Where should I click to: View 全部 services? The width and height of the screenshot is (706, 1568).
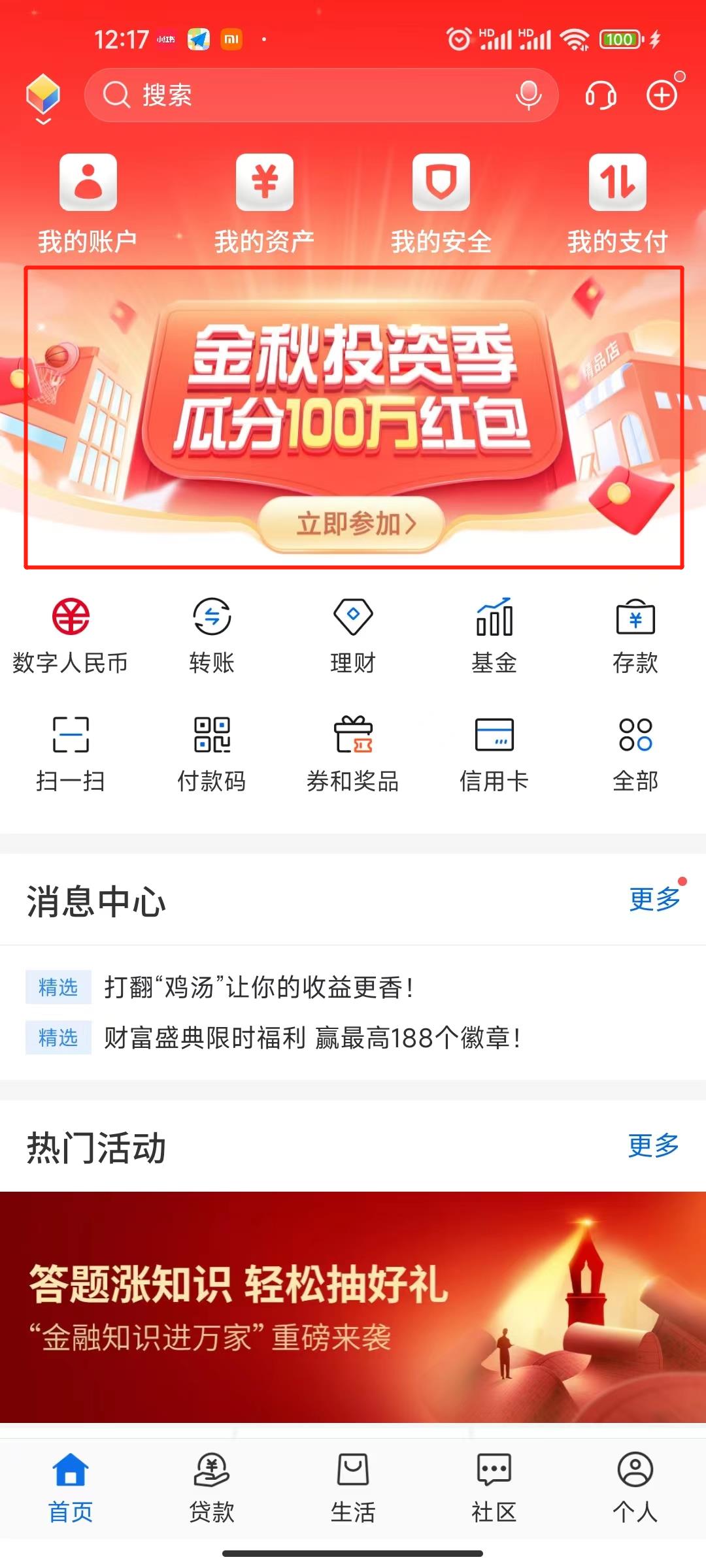pos(635,751)
